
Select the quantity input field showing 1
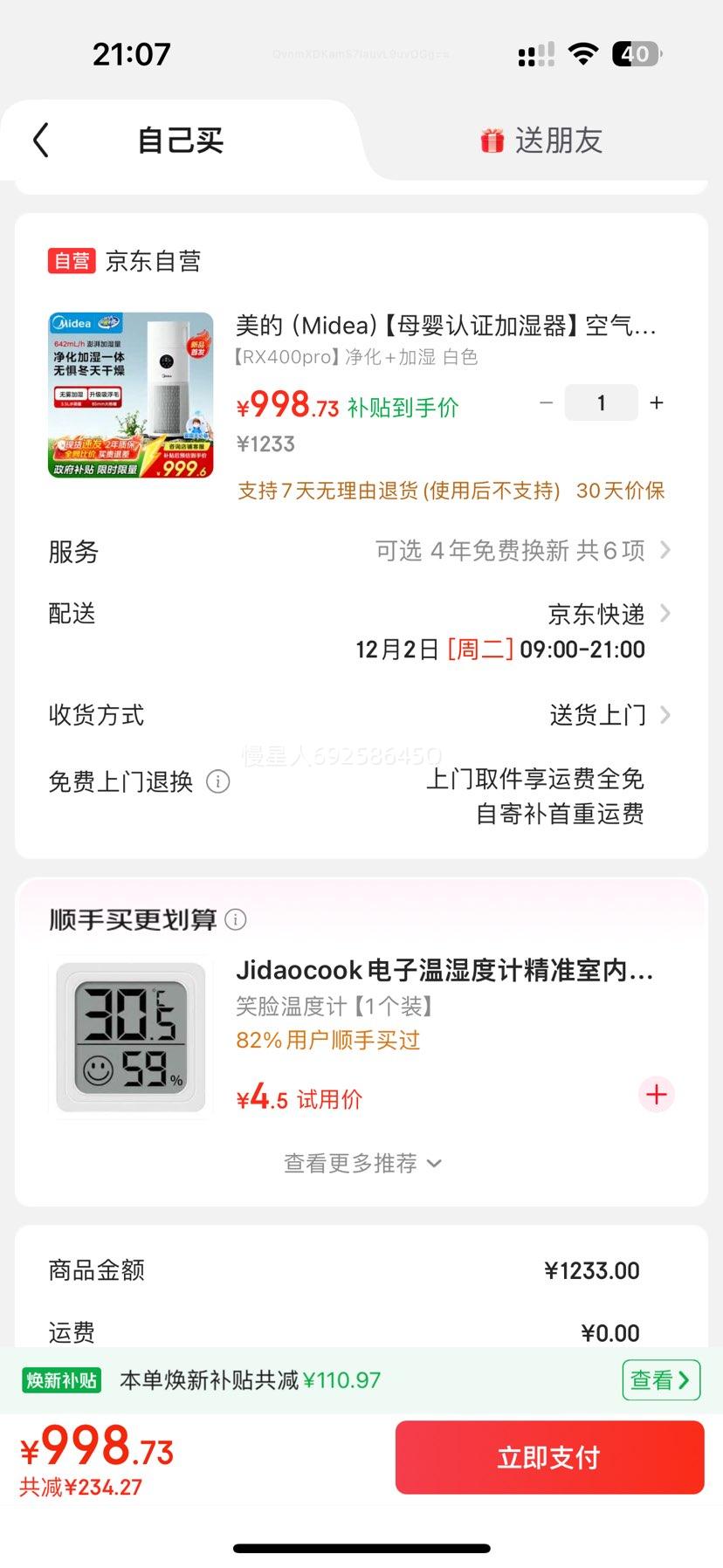click(x=601, y=402)
